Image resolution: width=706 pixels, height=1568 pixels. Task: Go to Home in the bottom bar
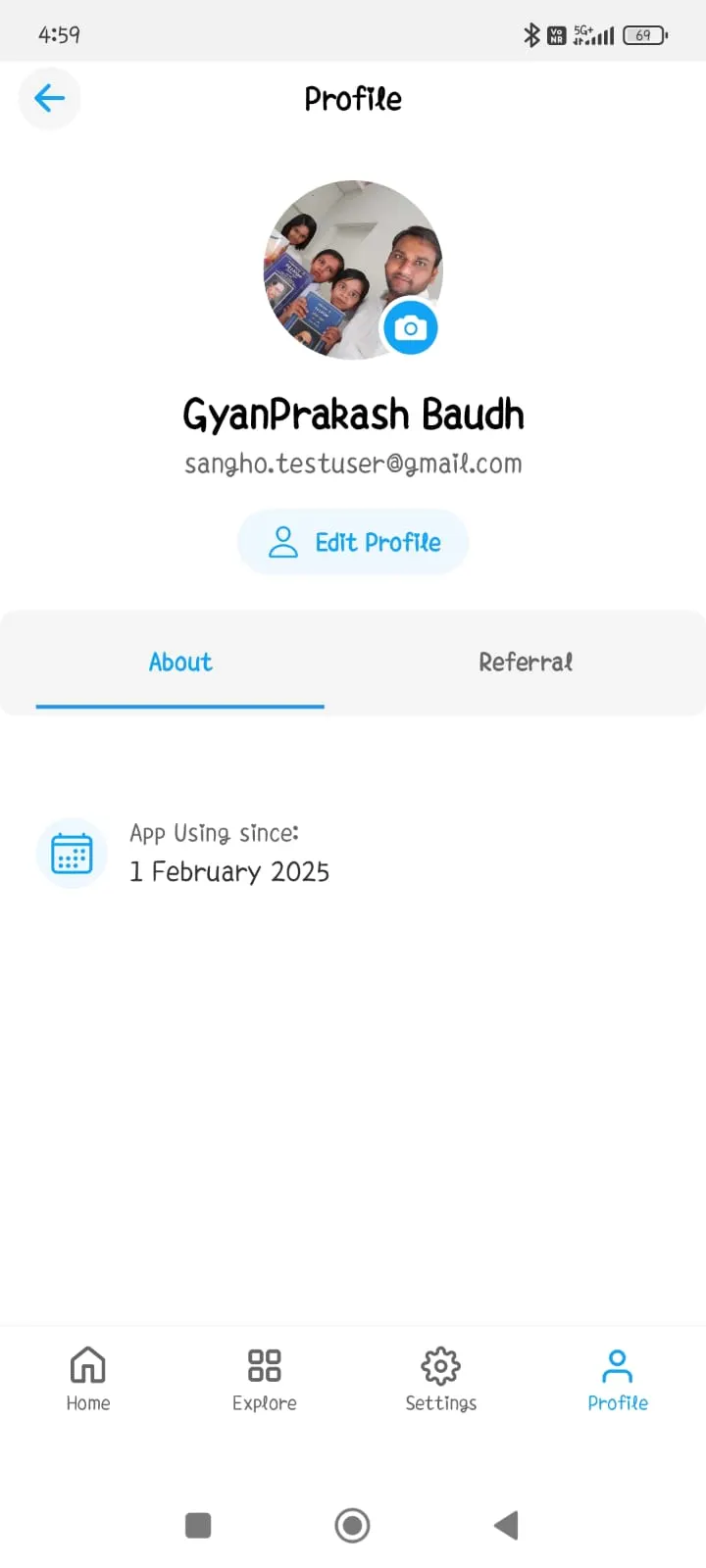click(88, 1379)
